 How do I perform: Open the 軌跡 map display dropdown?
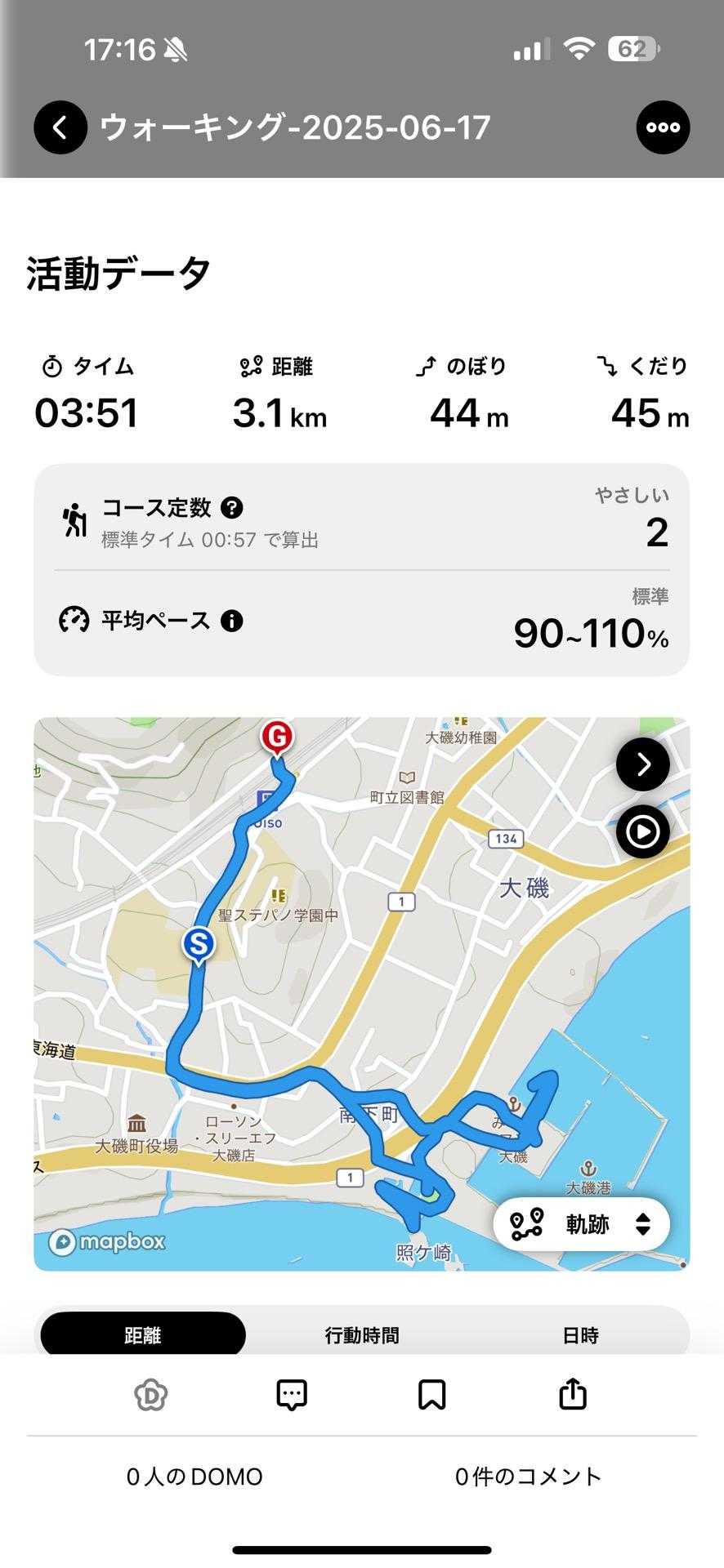click(581, 1224)
